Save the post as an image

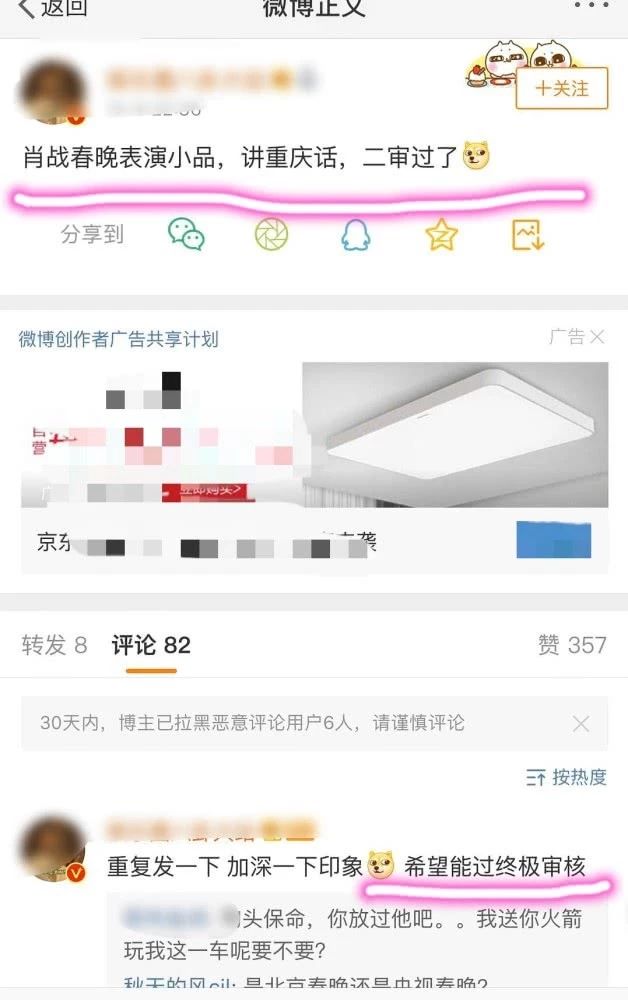pos(527,234)
